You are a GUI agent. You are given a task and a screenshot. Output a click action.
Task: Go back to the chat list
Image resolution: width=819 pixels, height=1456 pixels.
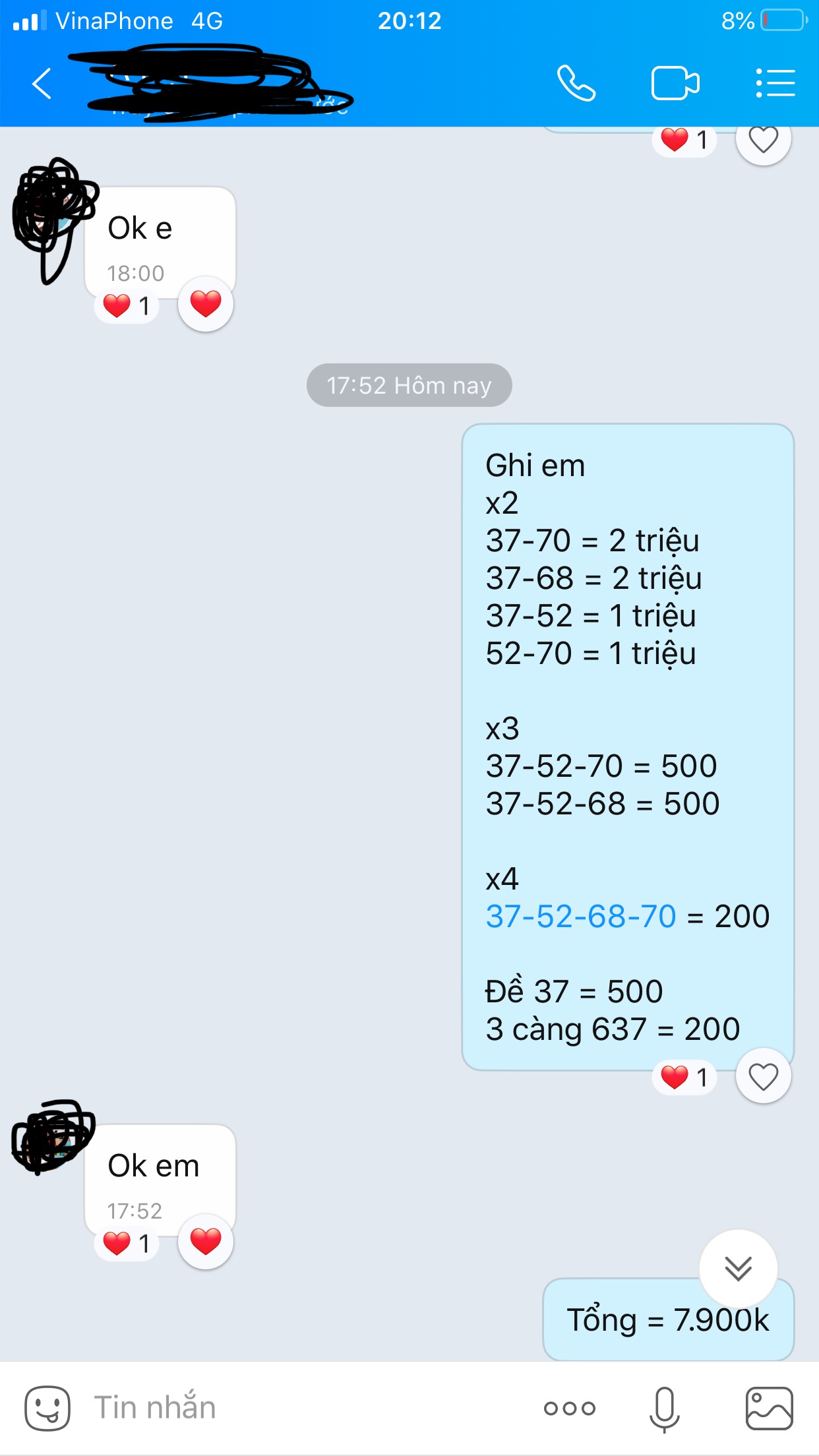pos(42,84)
